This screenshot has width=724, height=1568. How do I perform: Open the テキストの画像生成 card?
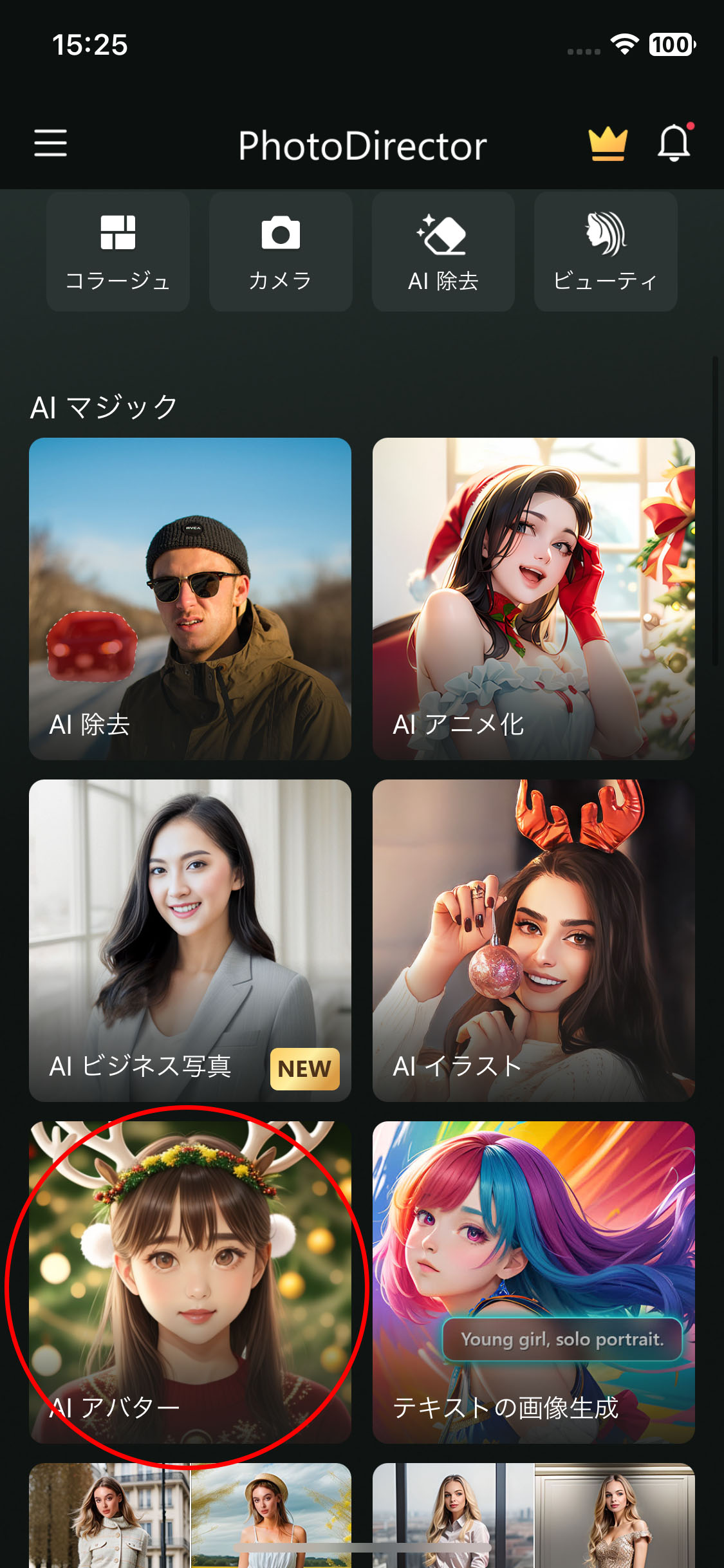[534, 1282]
